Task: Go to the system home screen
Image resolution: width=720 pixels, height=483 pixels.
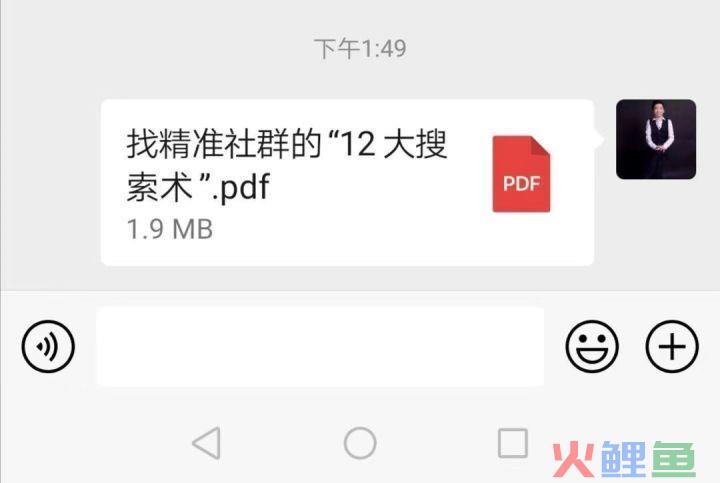Action: point(360,442)
